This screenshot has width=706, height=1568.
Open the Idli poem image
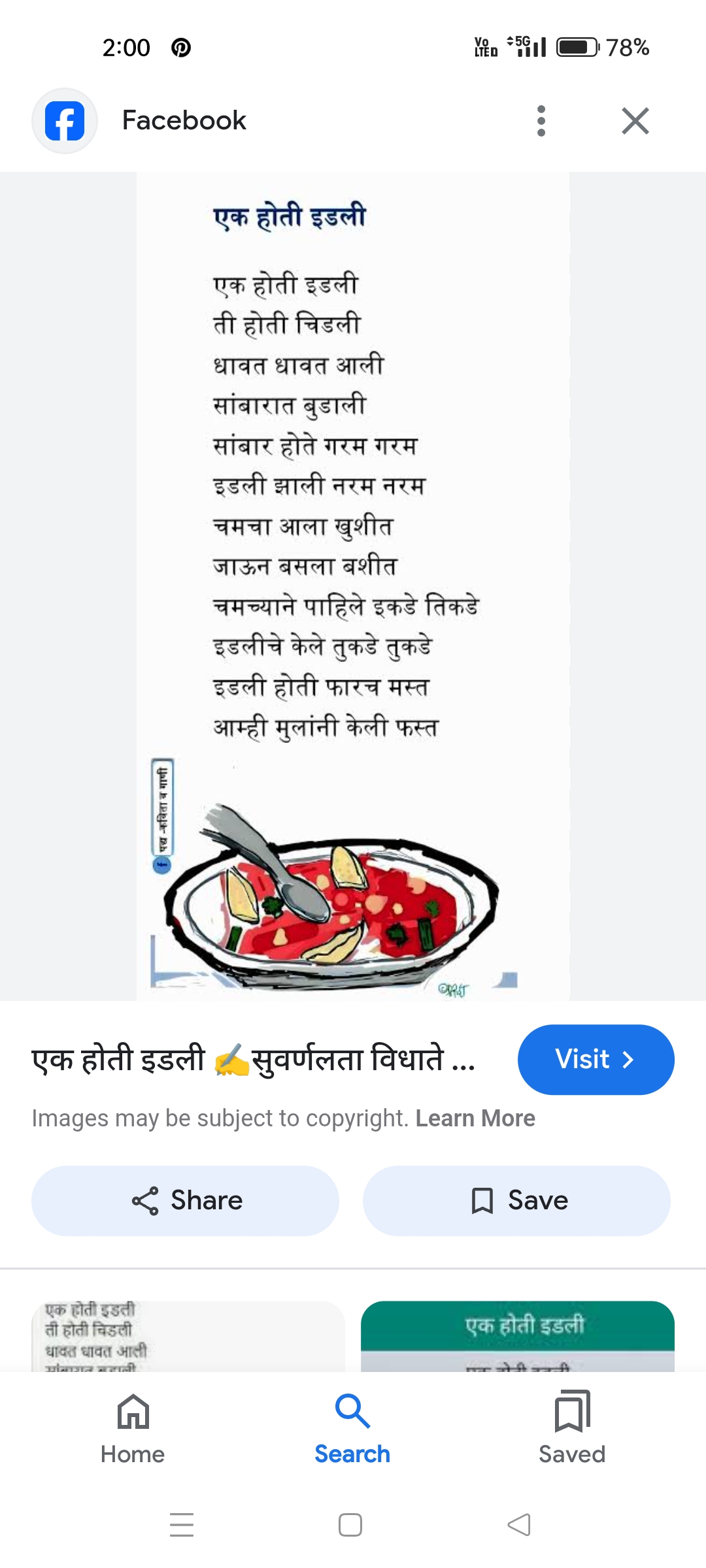coord(353,586)
